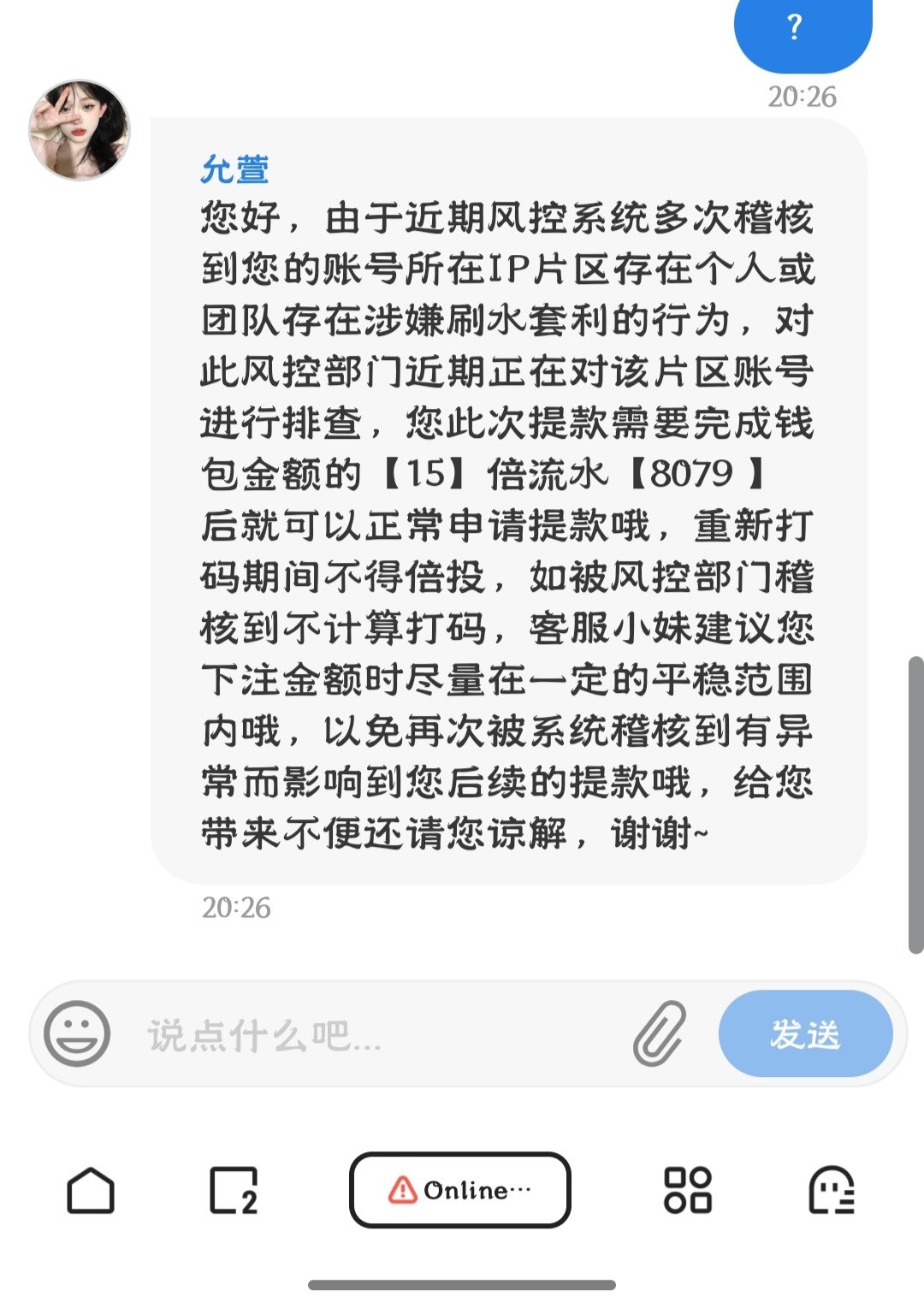This screenshot has width=924, height=1308.
Task: Send the message with 发送 button
Action: pos(805,1033)
